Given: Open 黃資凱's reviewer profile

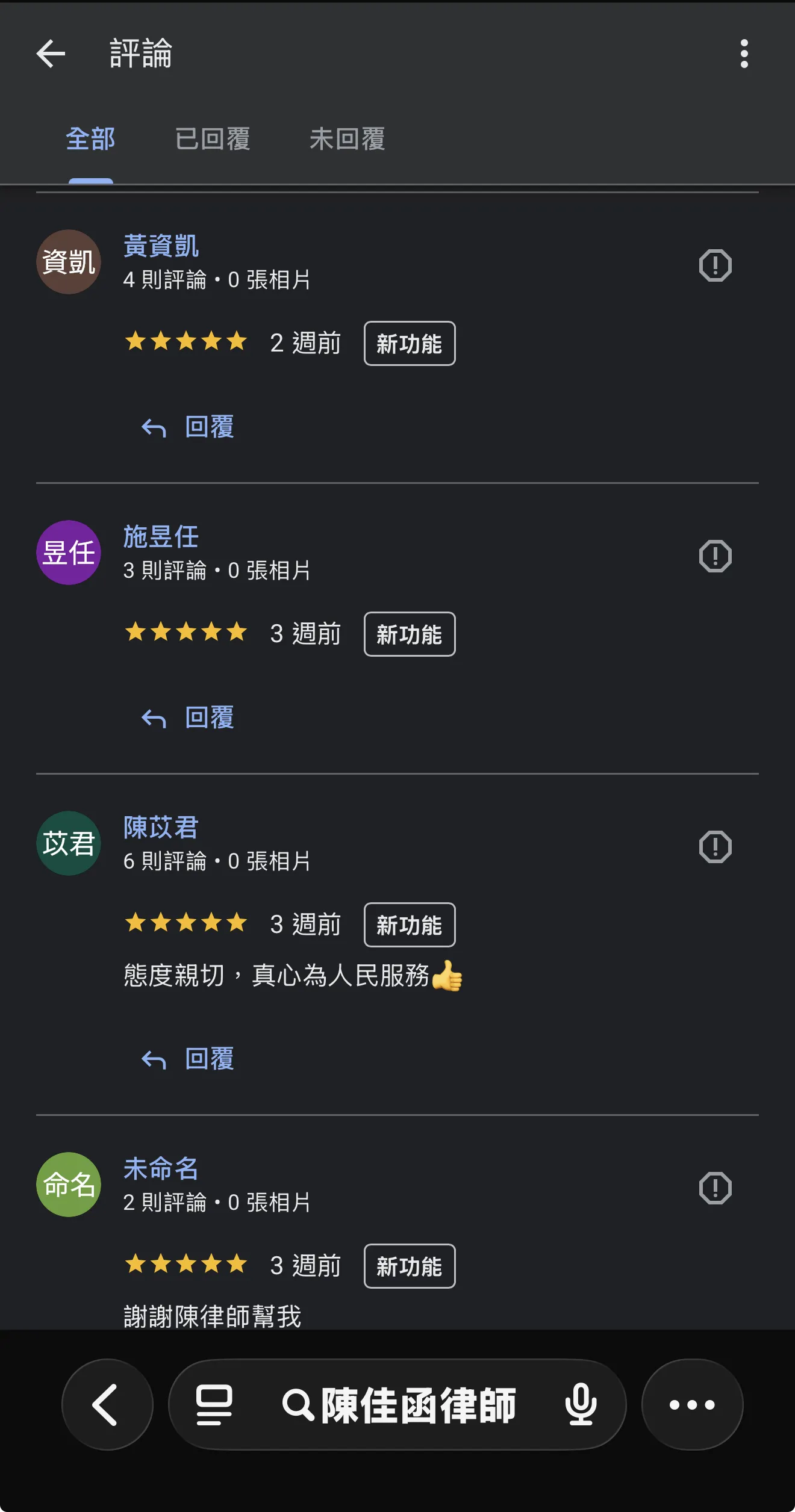Looking at the screenshot, I should click(161, 246).
